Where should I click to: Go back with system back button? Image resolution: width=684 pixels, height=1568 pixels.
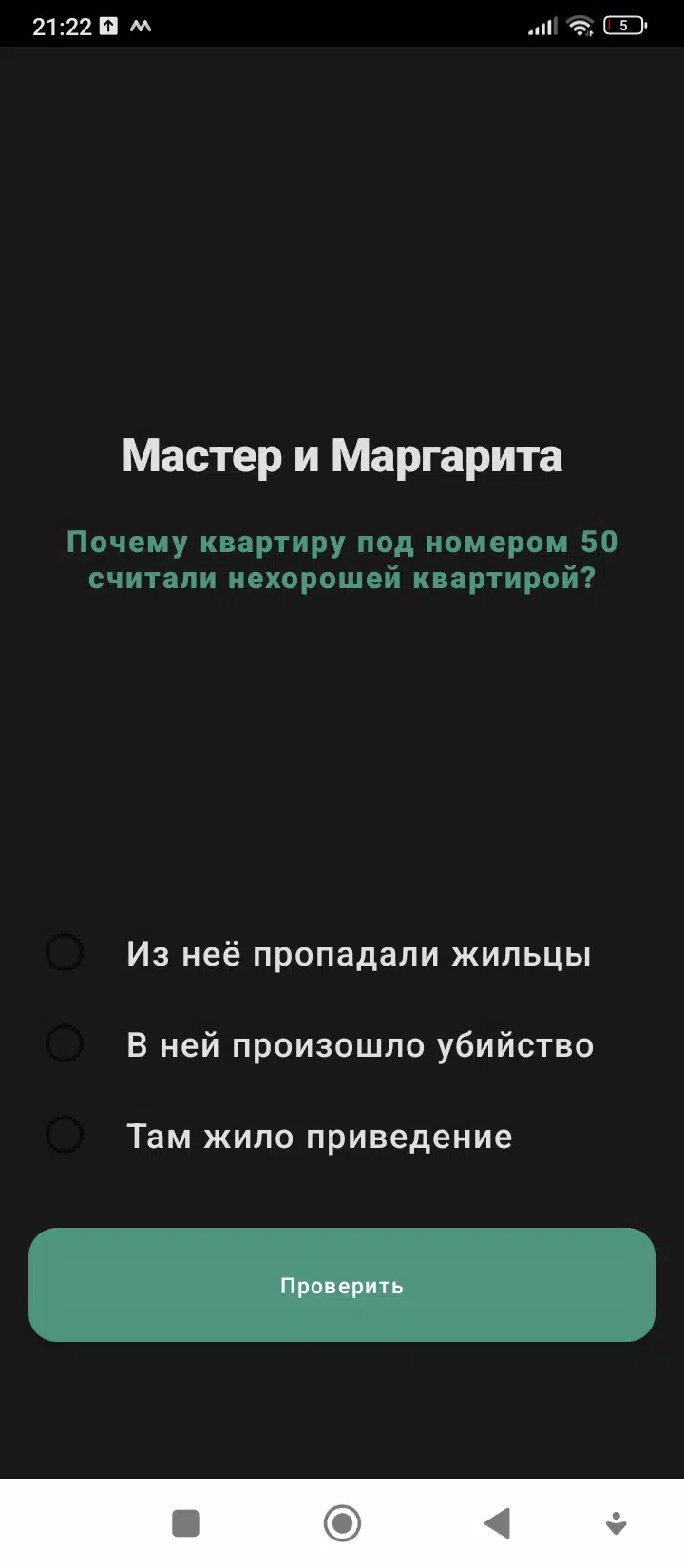pos(498,1523)
